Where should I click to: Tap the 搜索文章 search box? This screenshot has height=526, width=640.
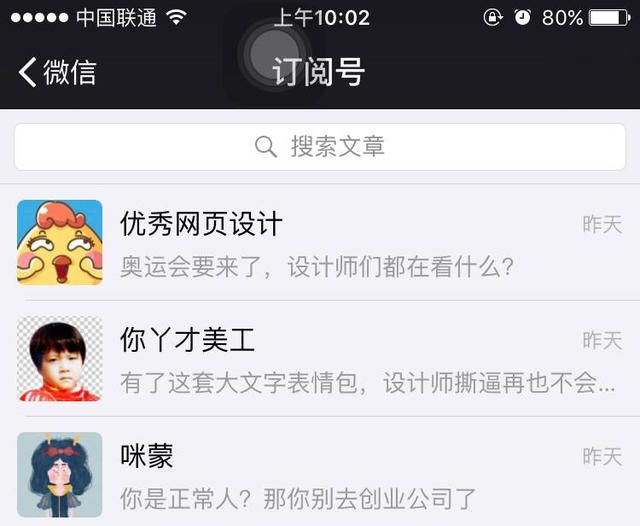click(320, 147)
